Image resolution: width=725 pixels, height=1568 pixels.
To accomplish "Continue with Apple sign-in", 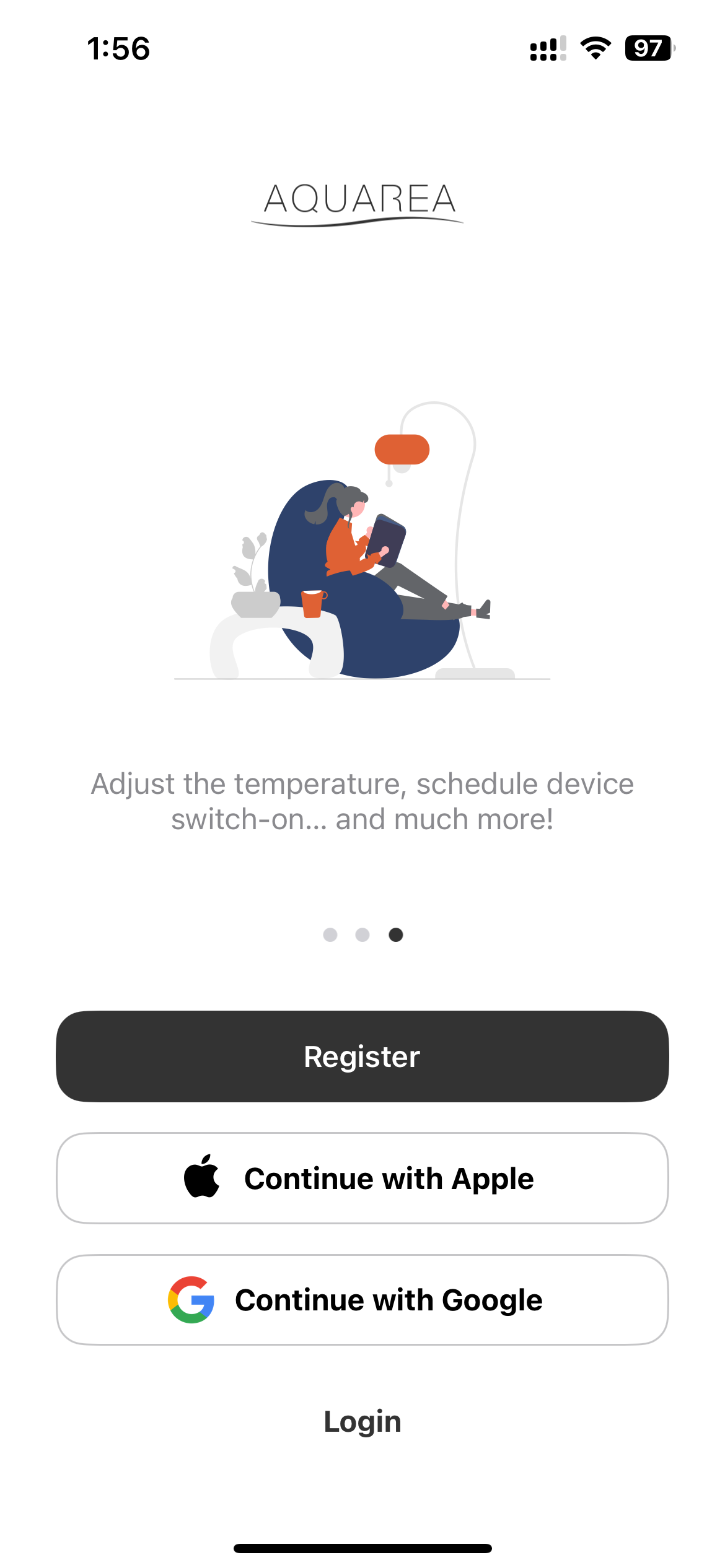I will (362, 1178).
